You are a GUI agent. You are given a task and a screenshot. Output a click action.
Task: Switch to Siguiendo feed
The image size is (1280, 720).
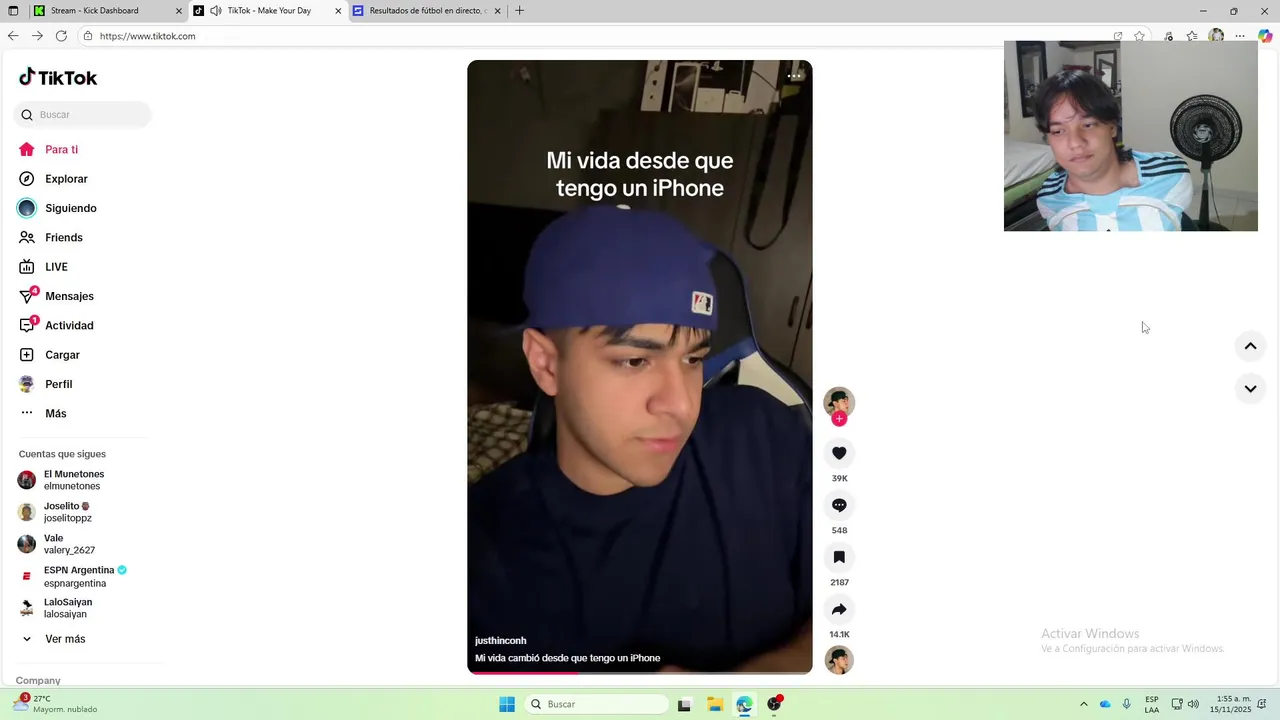70,208
